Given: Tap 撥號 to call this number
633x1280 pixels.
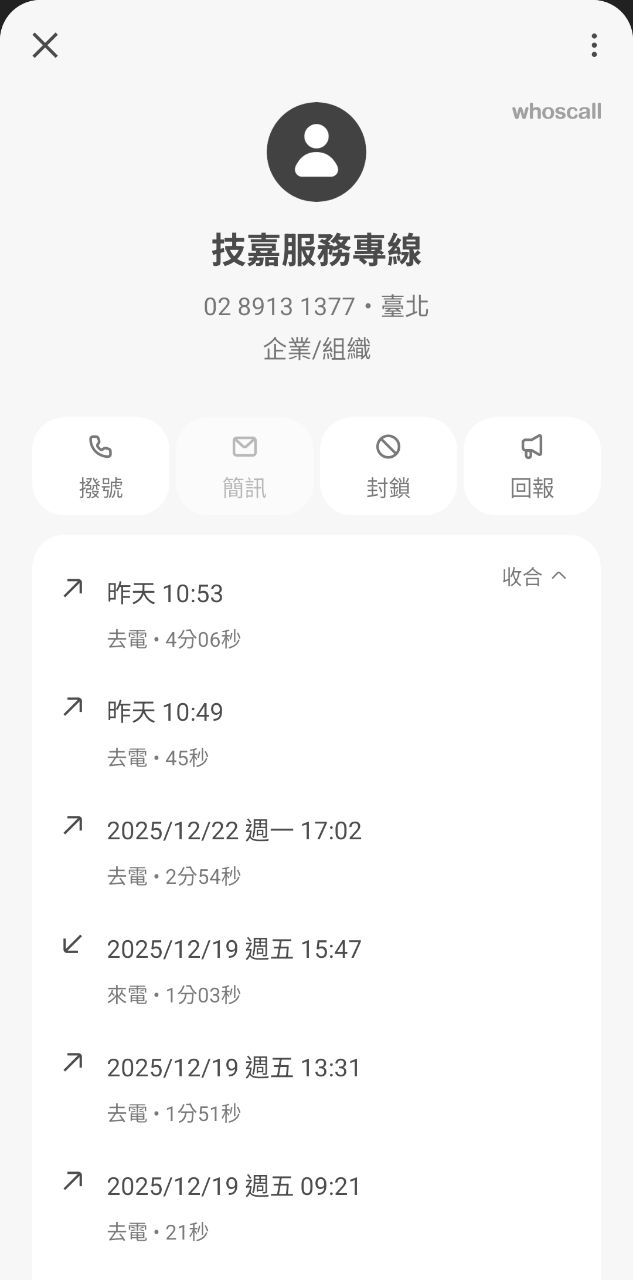Looking at the screenshot, I should tap(101, 466).
